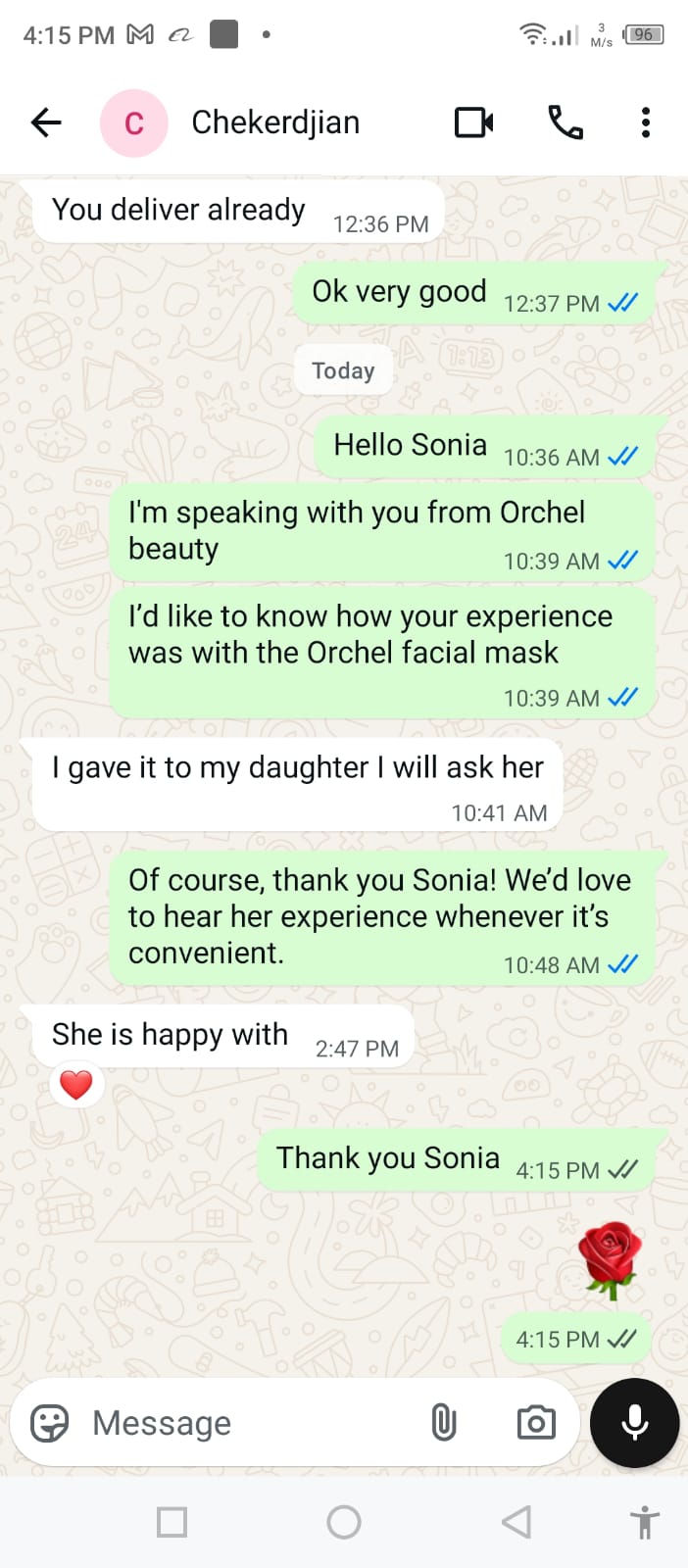Attach a file with the paperclip
This screenshot has height=1568, width=688.
444,1423
